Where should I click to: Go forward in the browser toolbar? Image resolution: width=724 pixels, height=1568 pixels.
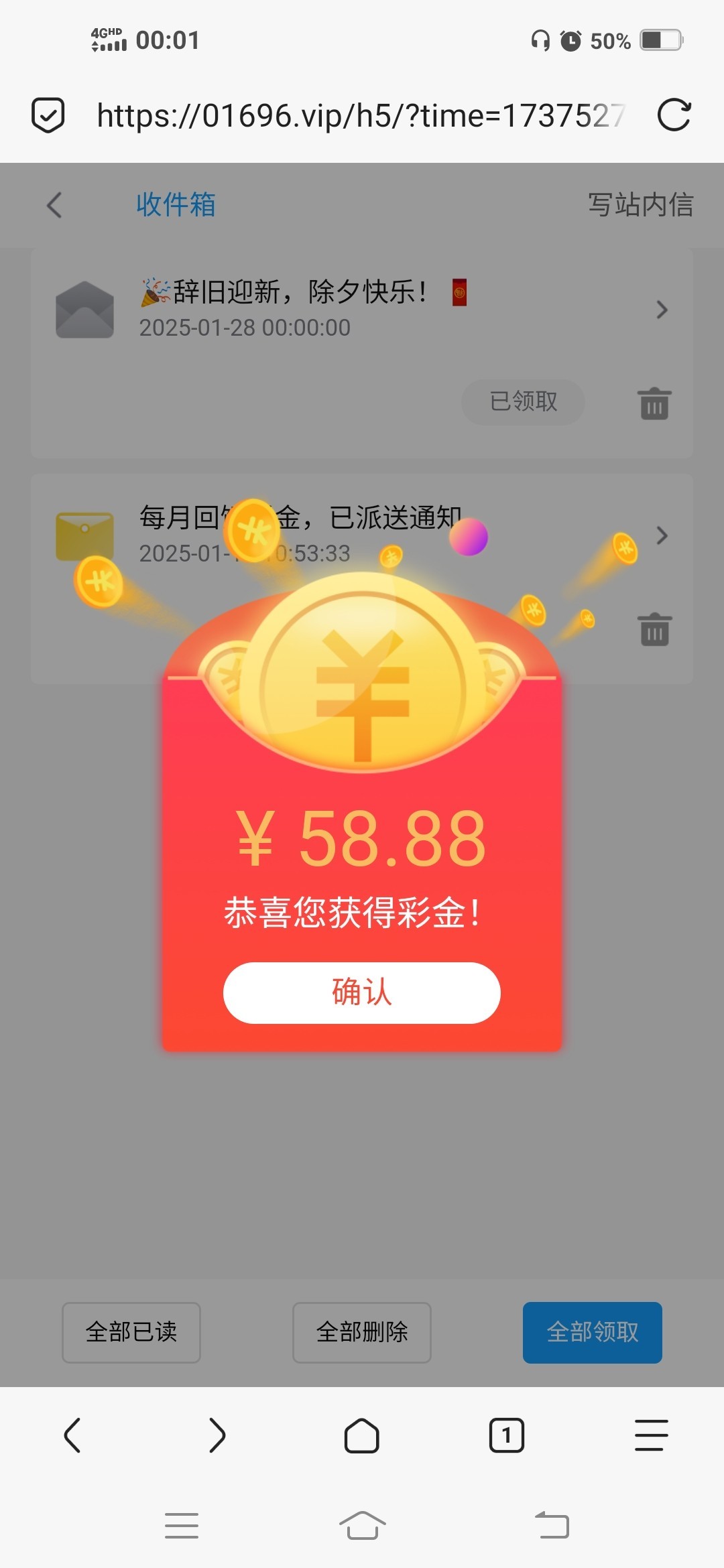tap(217, 1435)
